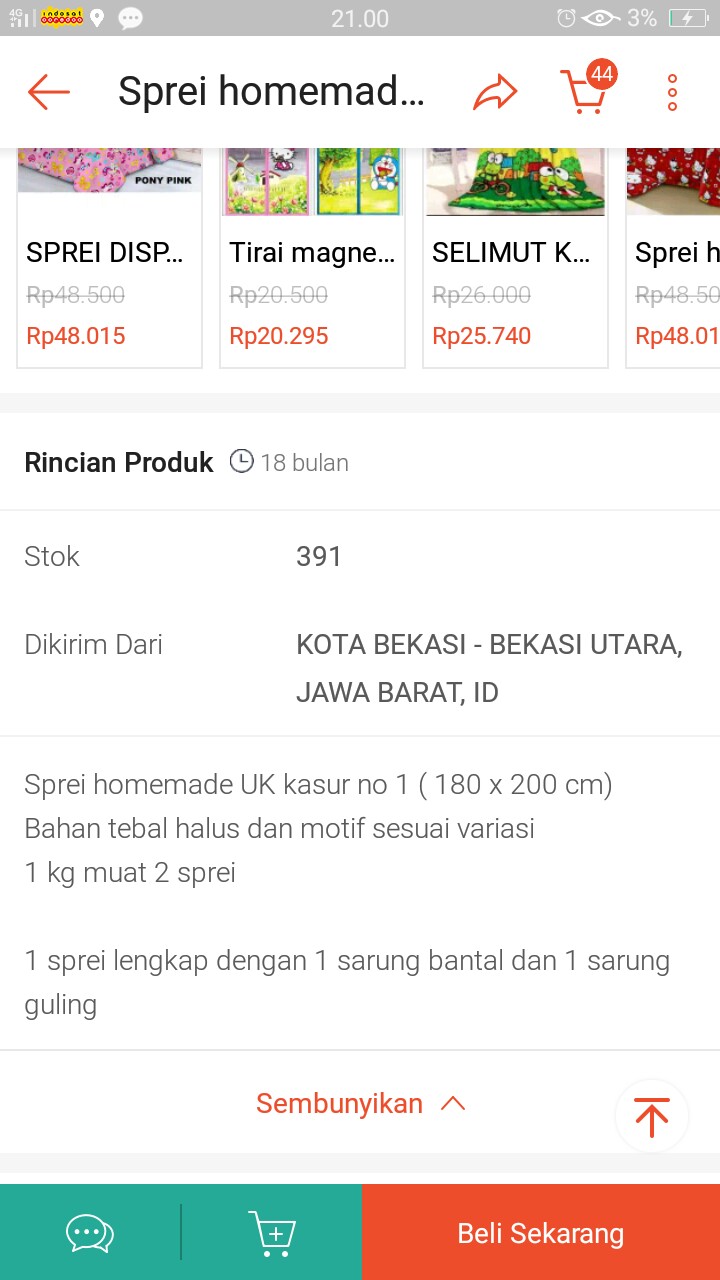Open the PONY PINK sprei listing

tap(108, 178)
